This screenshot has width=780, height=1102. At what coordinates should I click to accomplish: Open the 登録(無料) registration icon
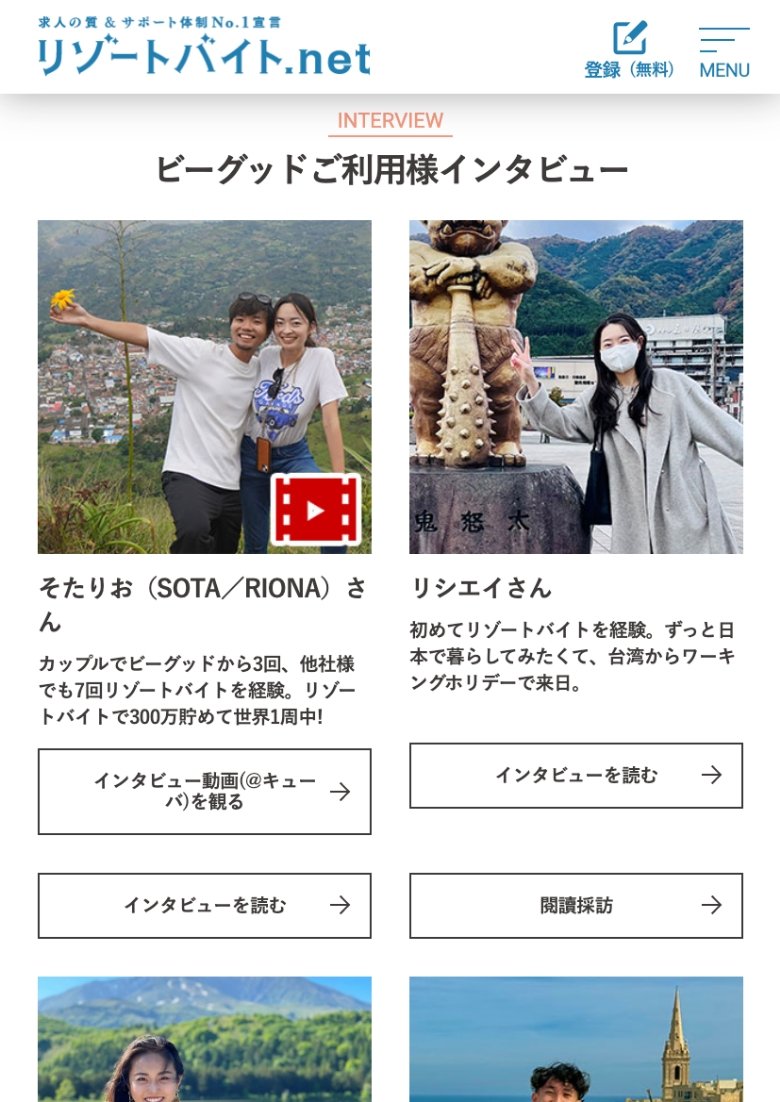point(629,50)
